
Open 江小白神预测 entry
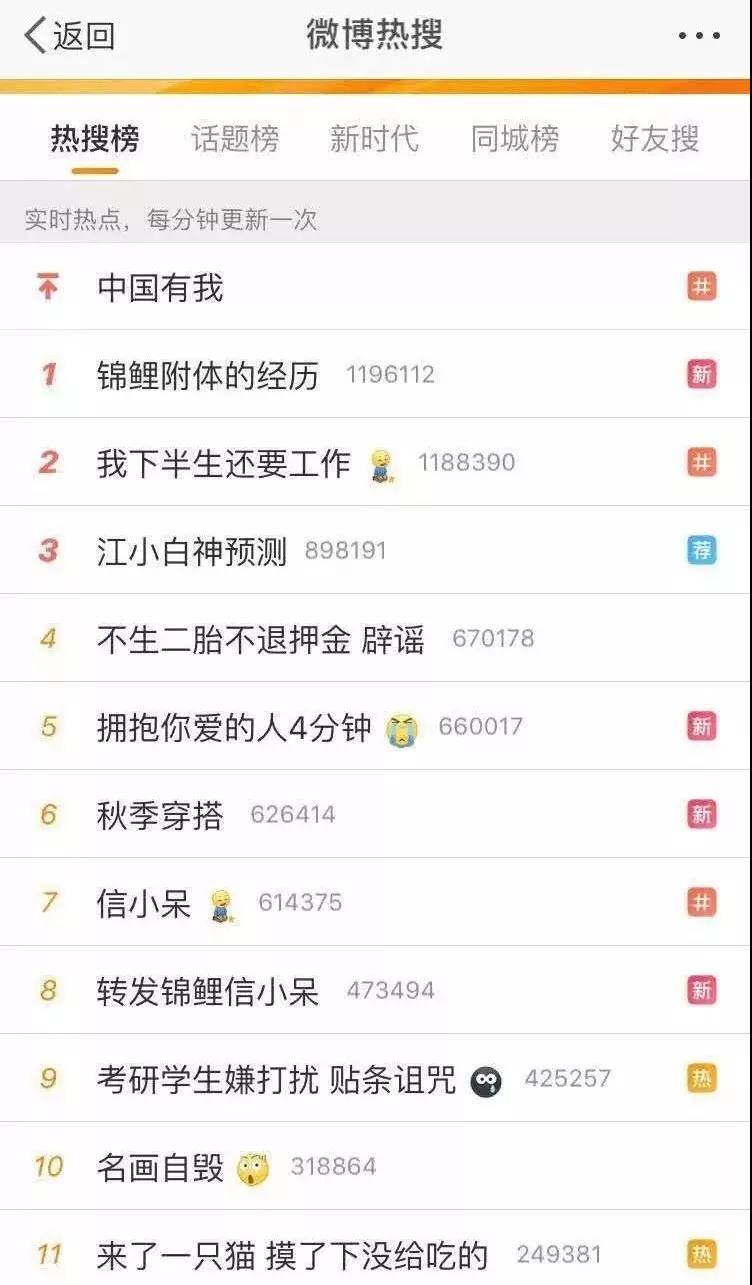pyautogui.click(x=375, y=551)
